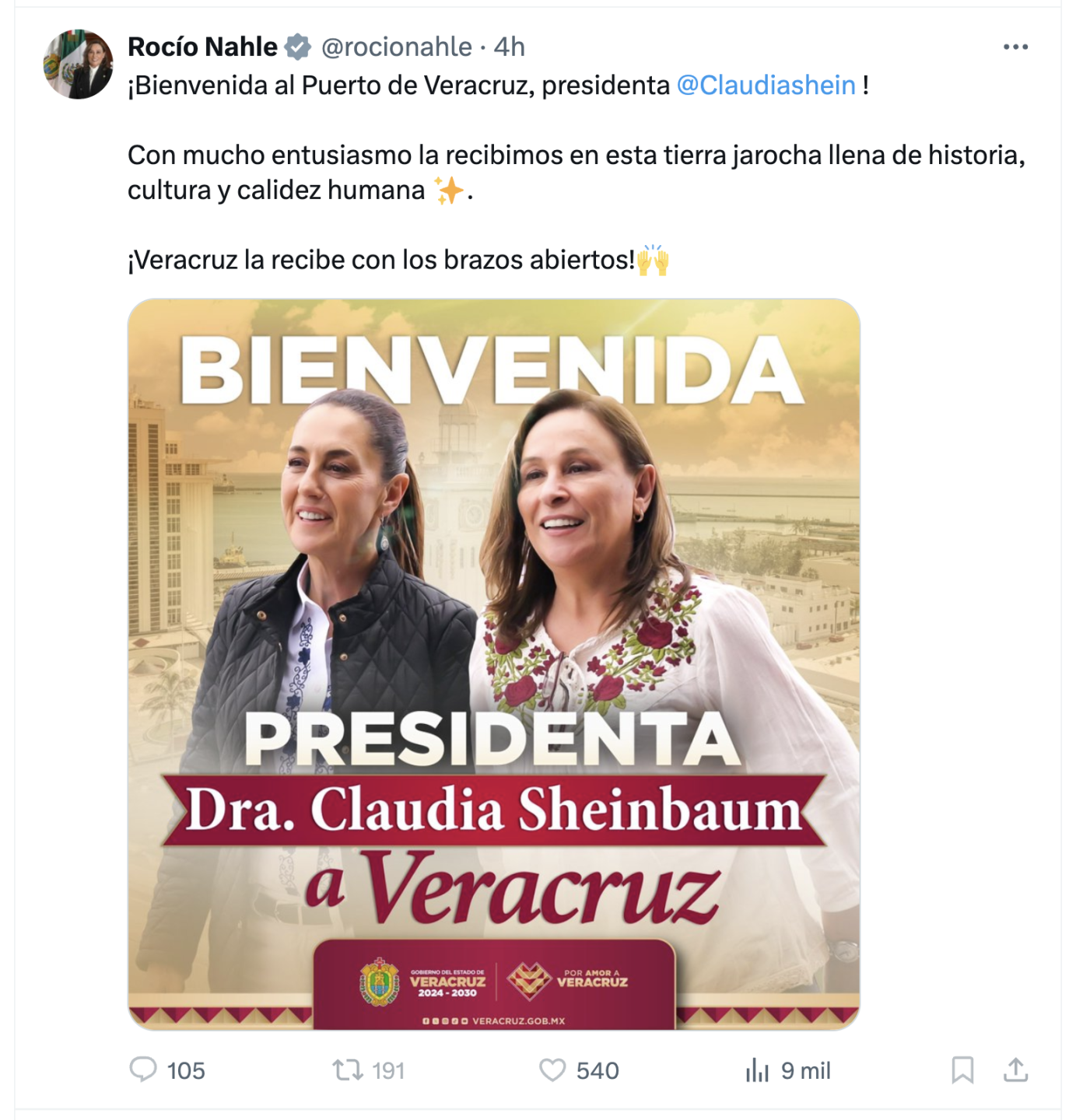
Task: Open Rocío Nahle's profile picture
Action: pyautogui.click(x=78, y=65)
